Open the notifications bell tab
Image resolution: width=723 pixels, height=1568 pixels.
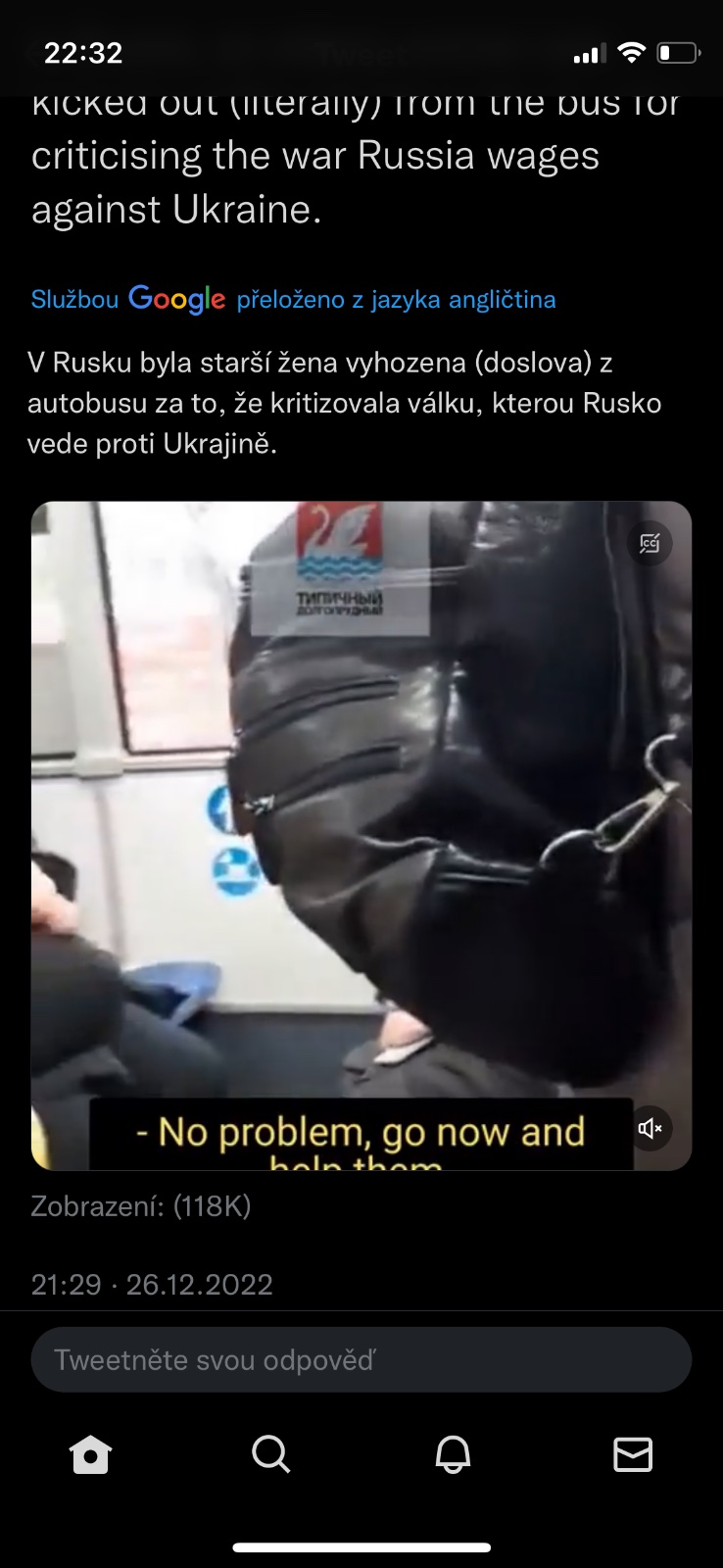point(453,1454)
